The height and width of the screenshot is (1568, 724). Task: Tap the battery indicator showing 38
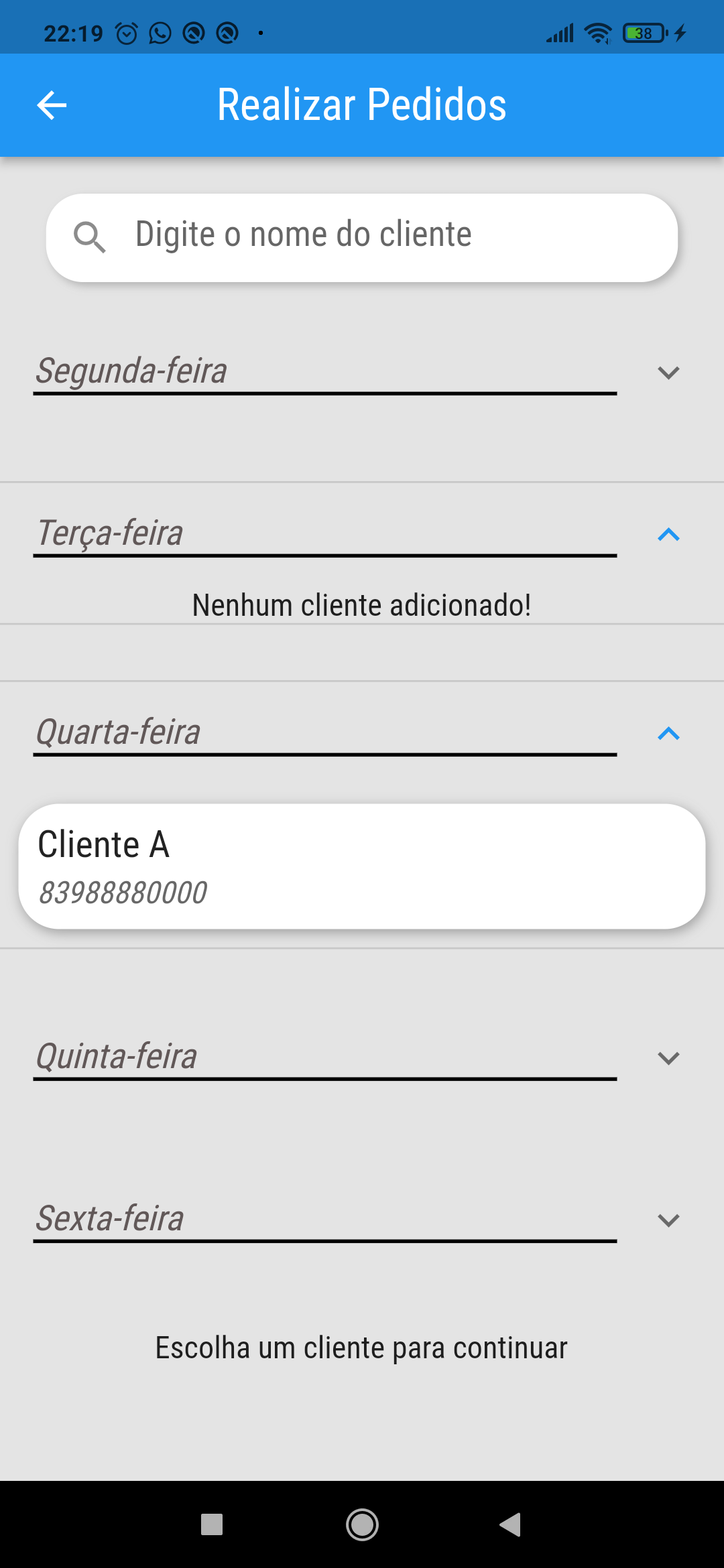coord(642,33)
